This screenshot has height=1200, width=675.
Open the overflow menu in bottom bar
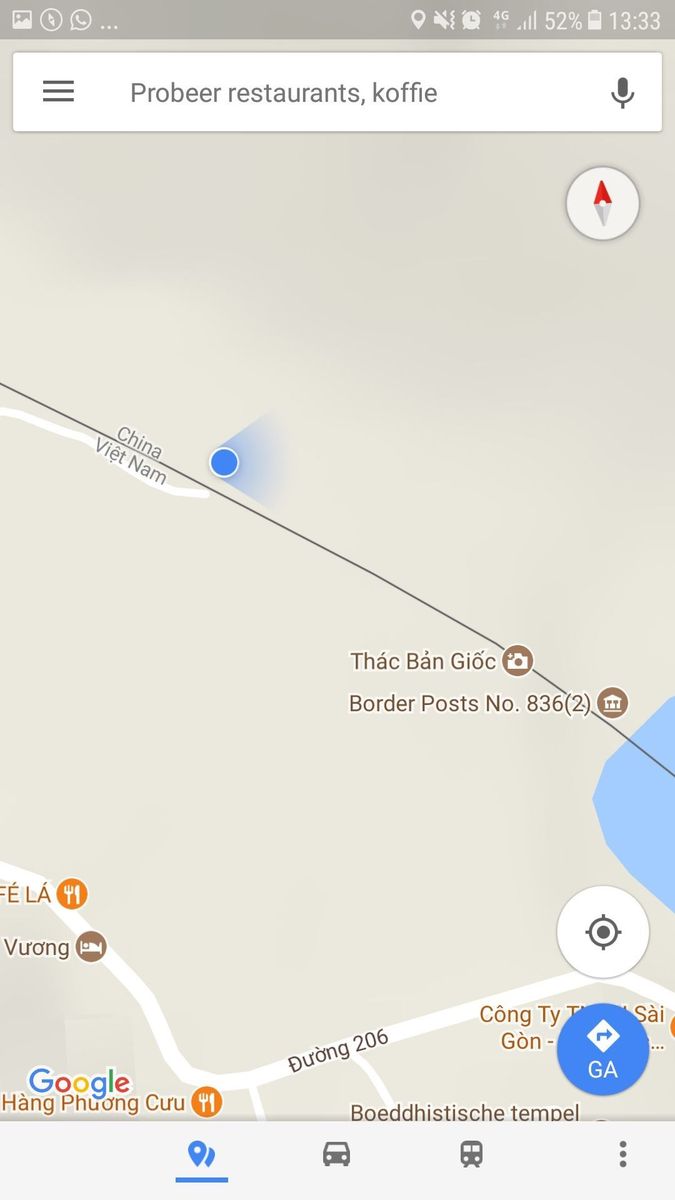click(x=622, y=1155)
